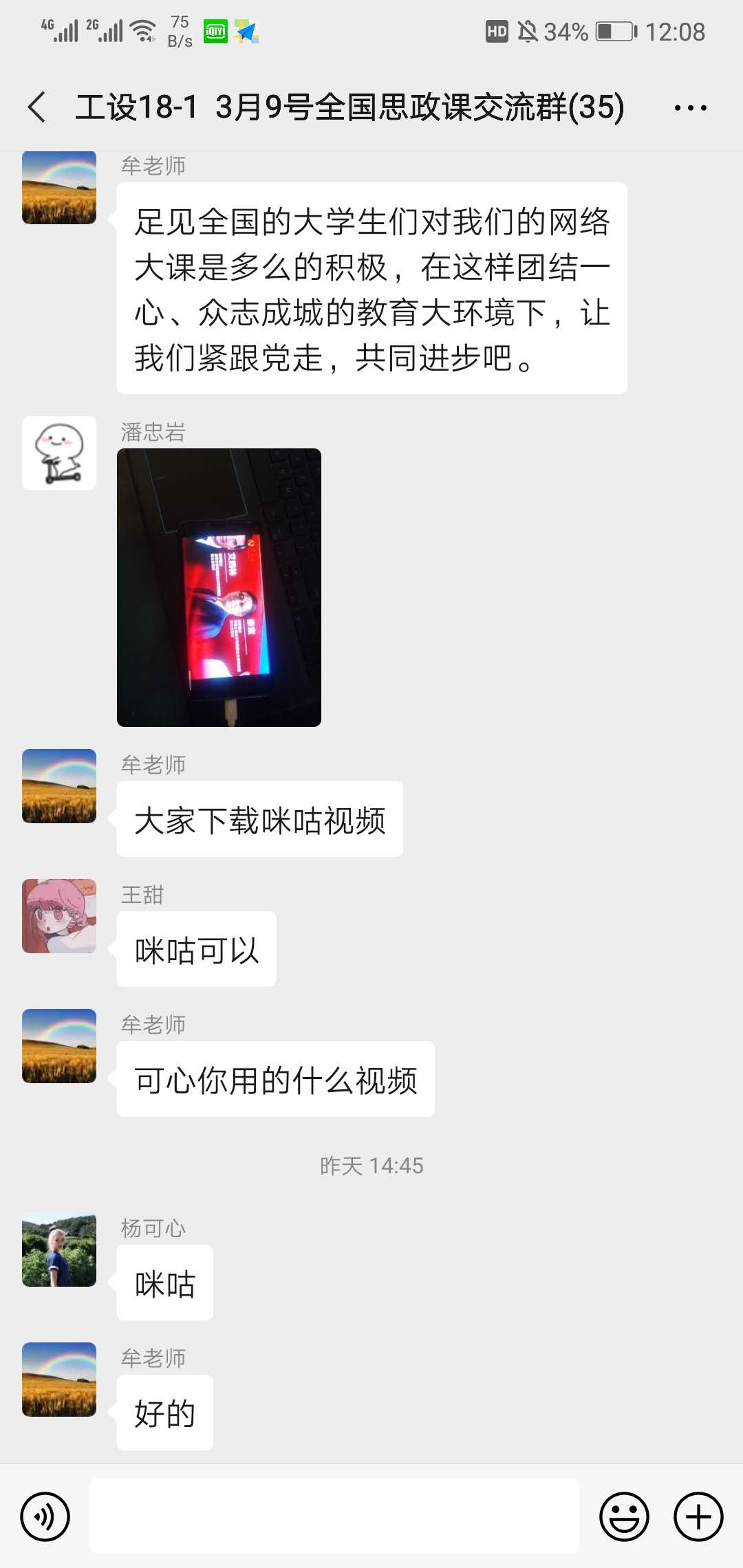Go back from the group chat

click(x=38, y=107)
